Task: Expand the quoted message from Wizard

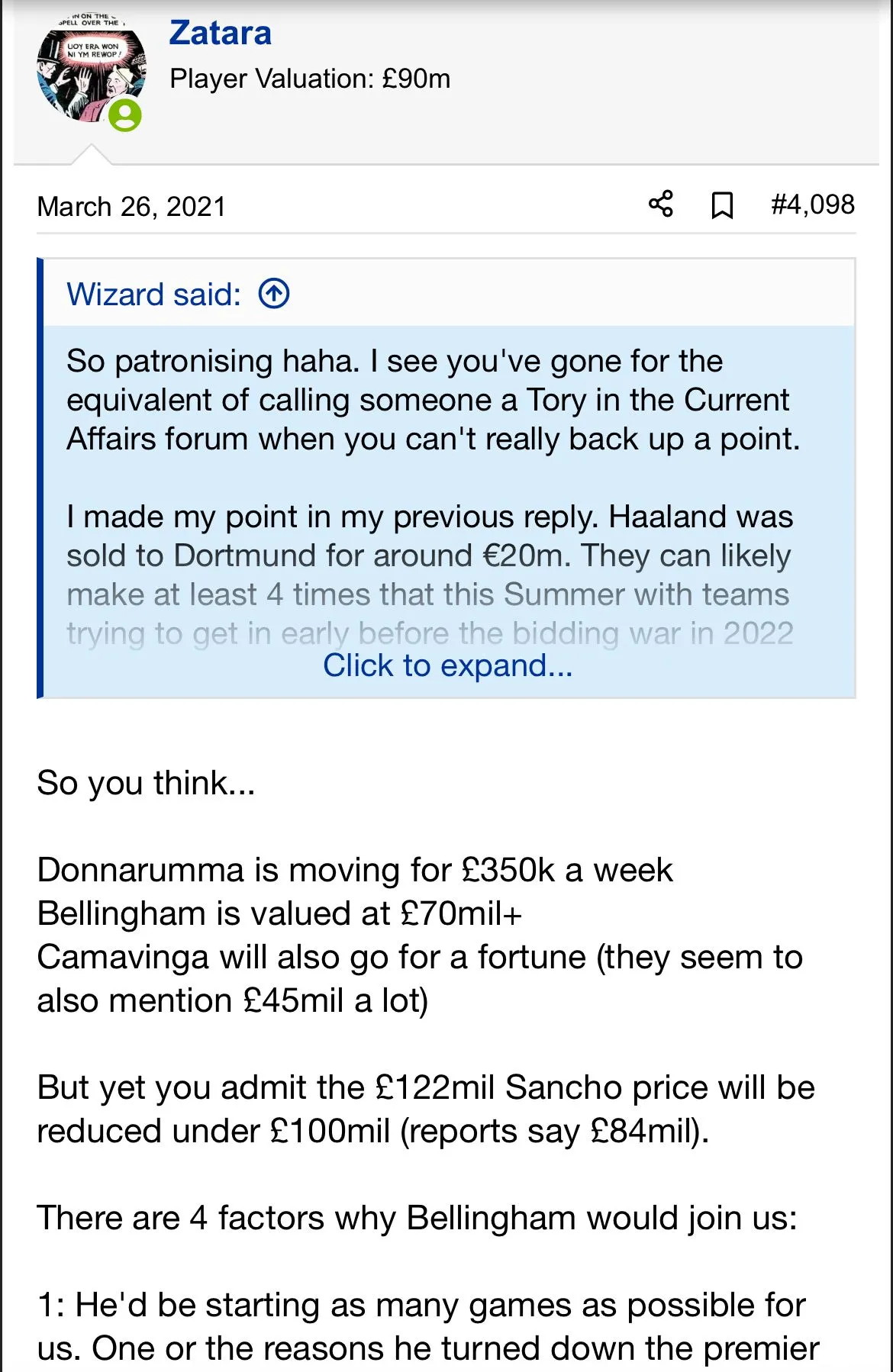Action: [x=447, y=665]
